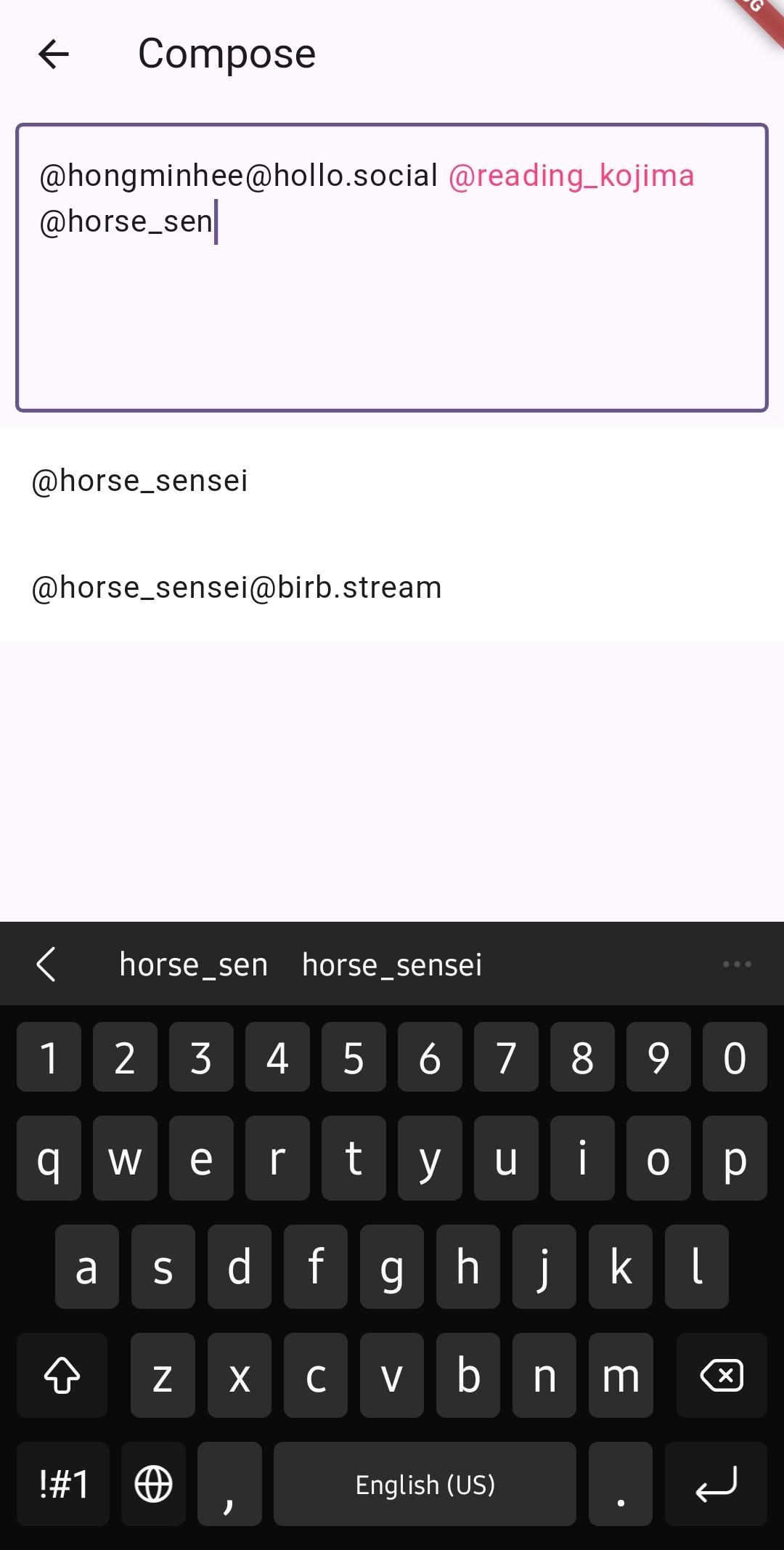Switch to symbols keyboard with !#1

point(63,1484)
